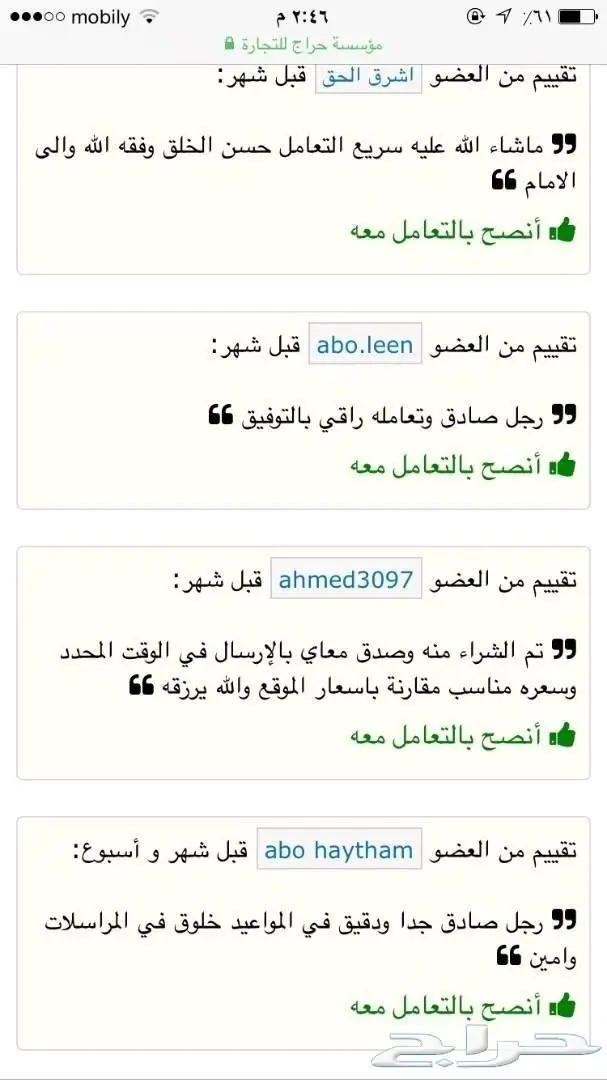Open abo haytham's member profile
607x1080 pixels.
340,850
